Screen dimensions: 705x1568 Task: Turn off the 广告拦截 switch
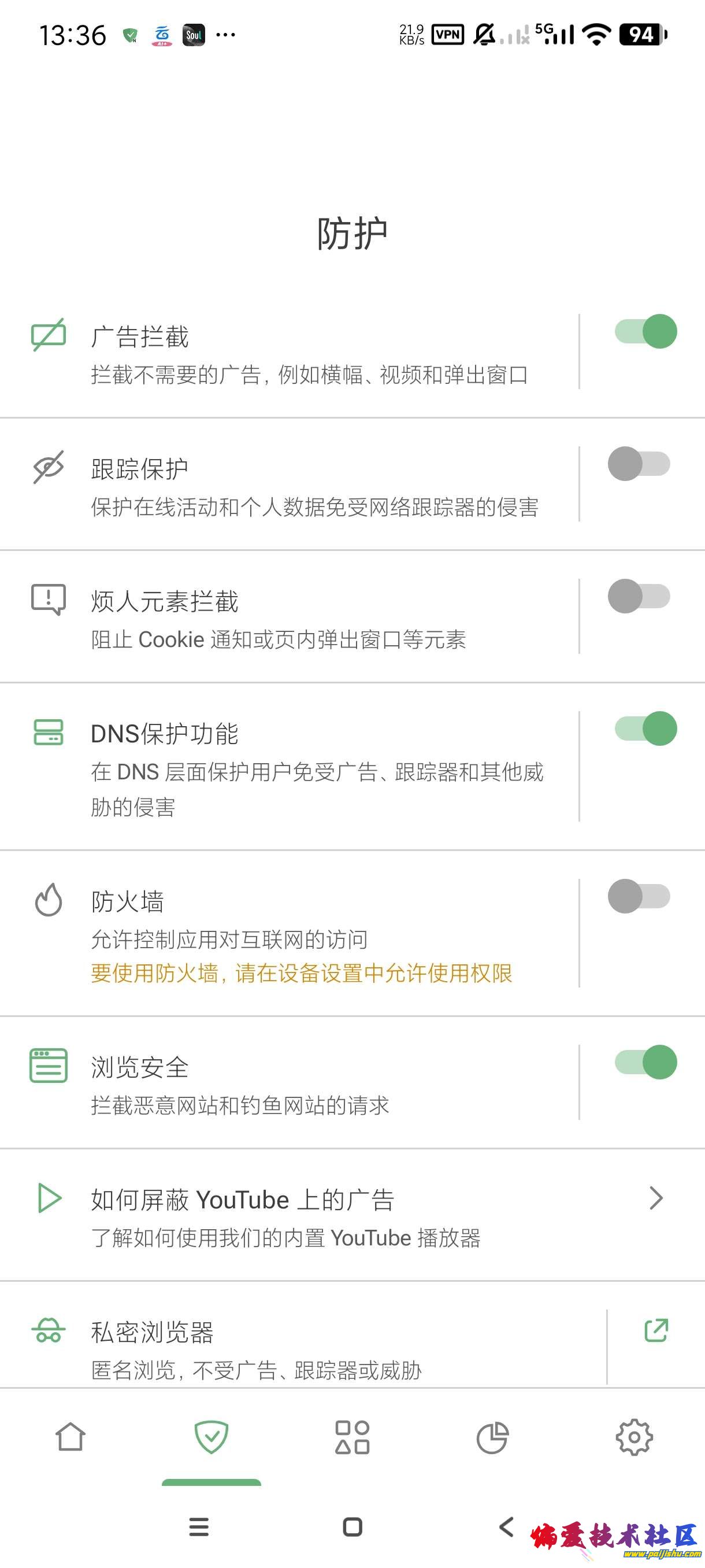point(645,332)
